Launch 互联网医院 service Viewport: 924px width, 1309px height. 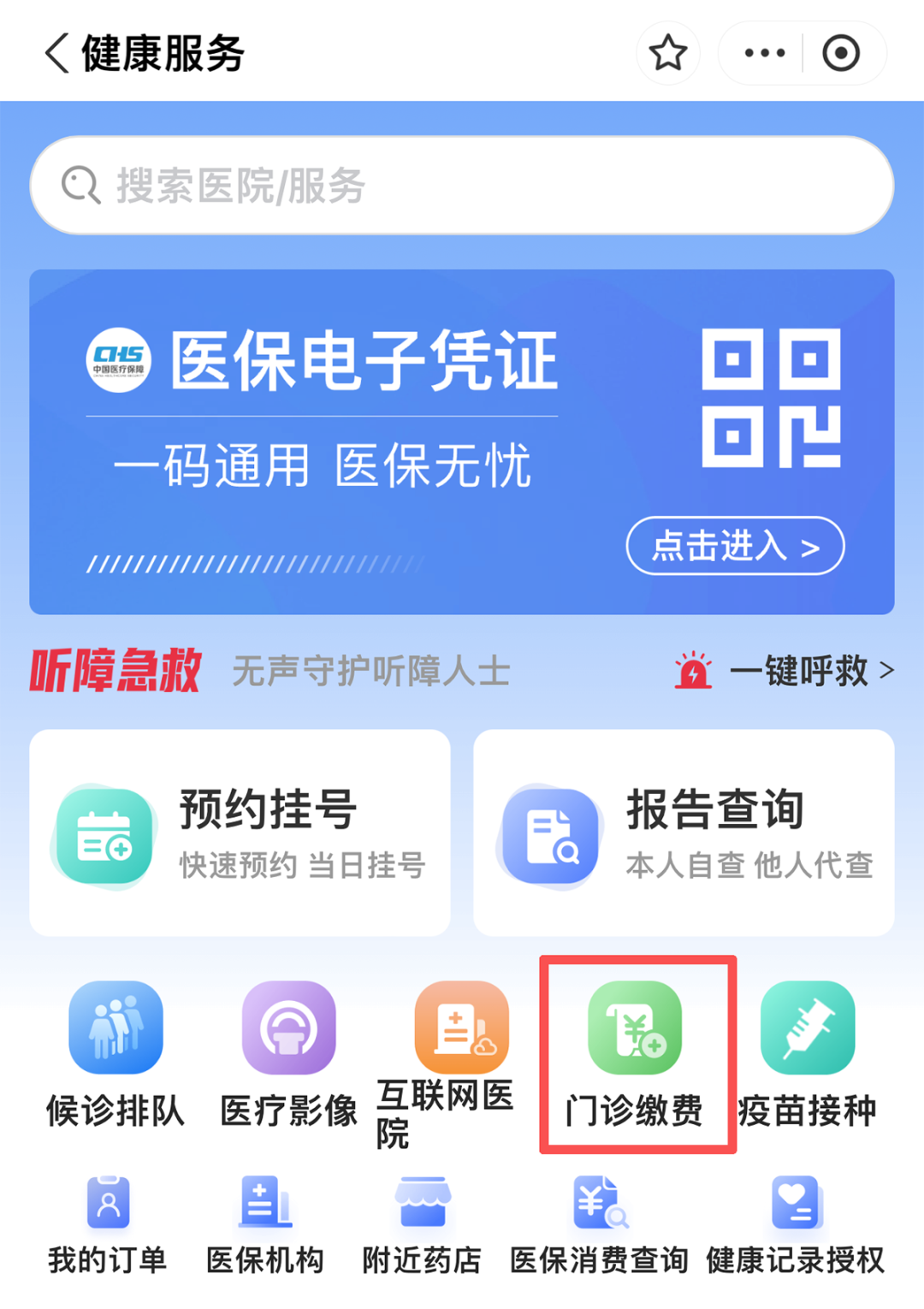[461, 1061]
